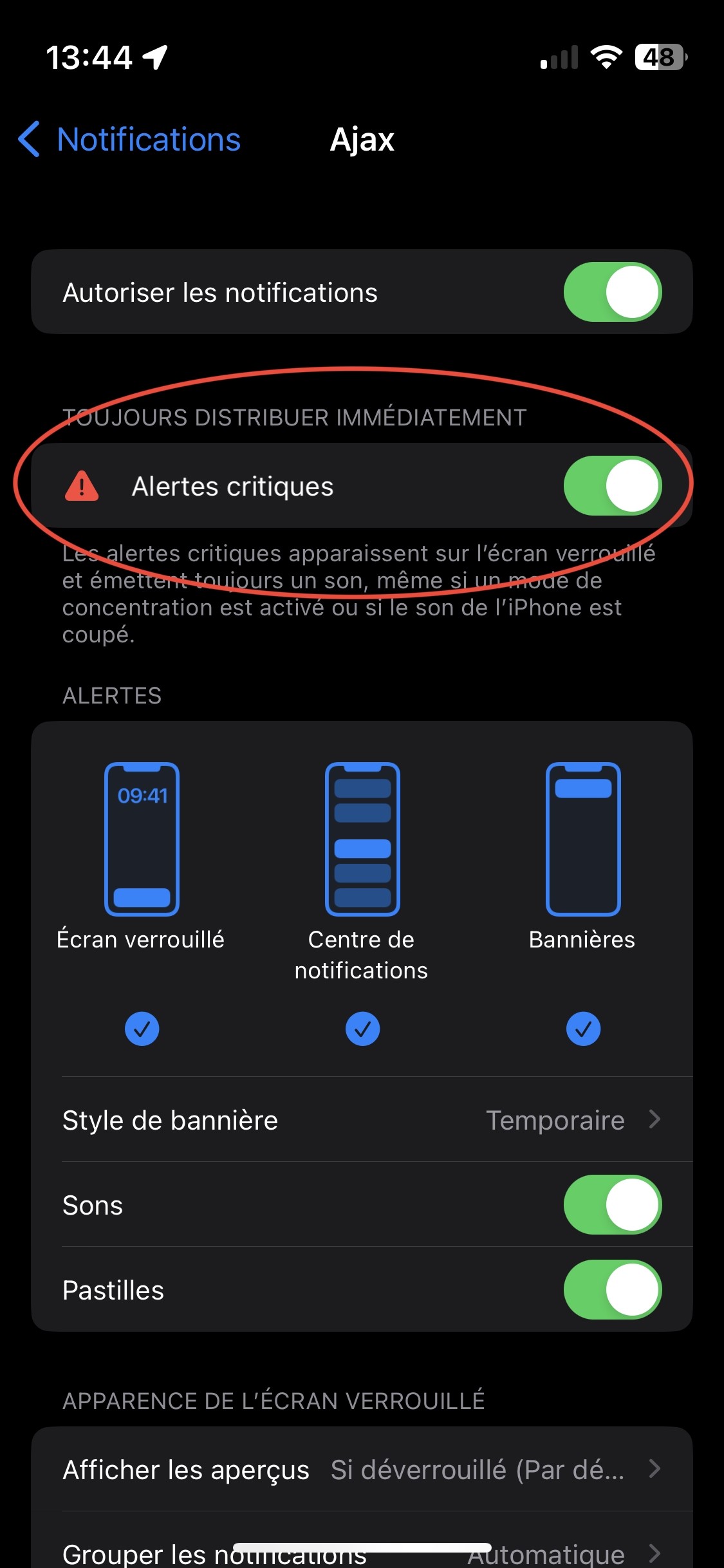Open Style de bannière options

[x=362, y=1121]
